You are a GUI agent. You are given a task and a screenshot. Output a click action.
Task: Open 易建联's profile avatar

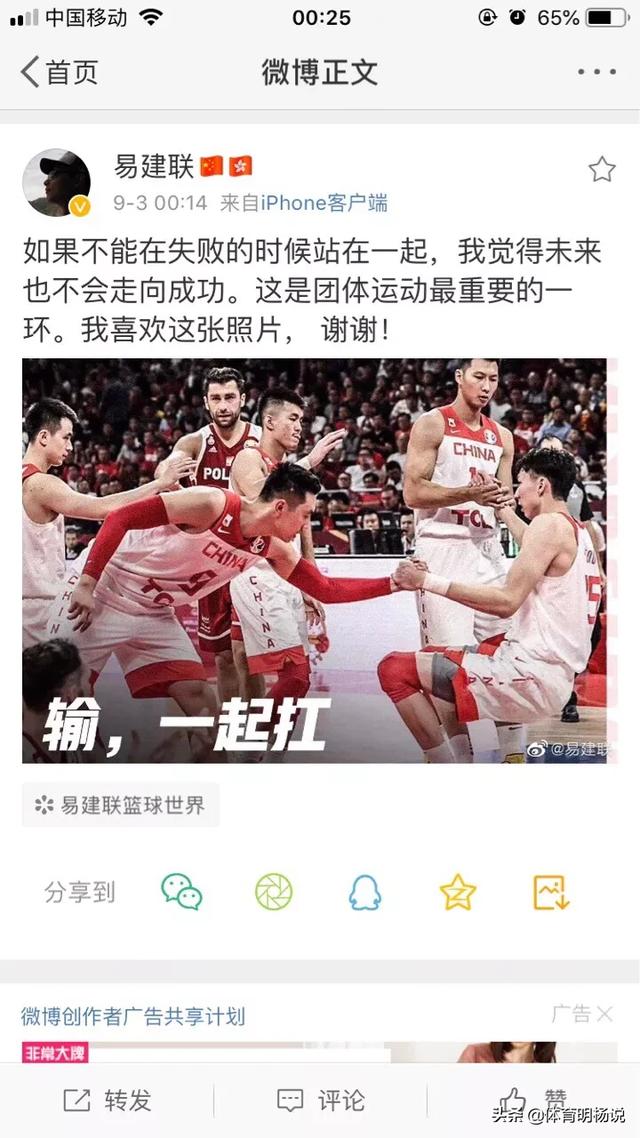tap(57, 183)
